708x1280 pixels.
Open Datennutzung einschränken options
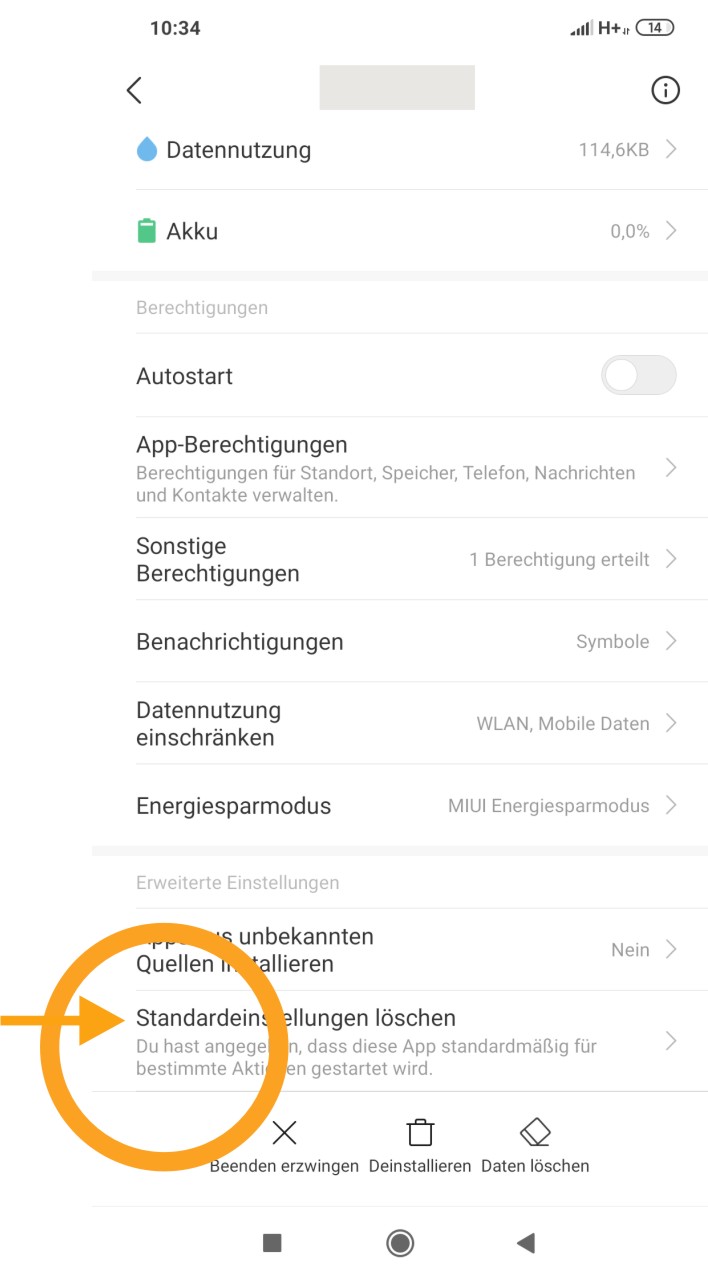point(405,724)
